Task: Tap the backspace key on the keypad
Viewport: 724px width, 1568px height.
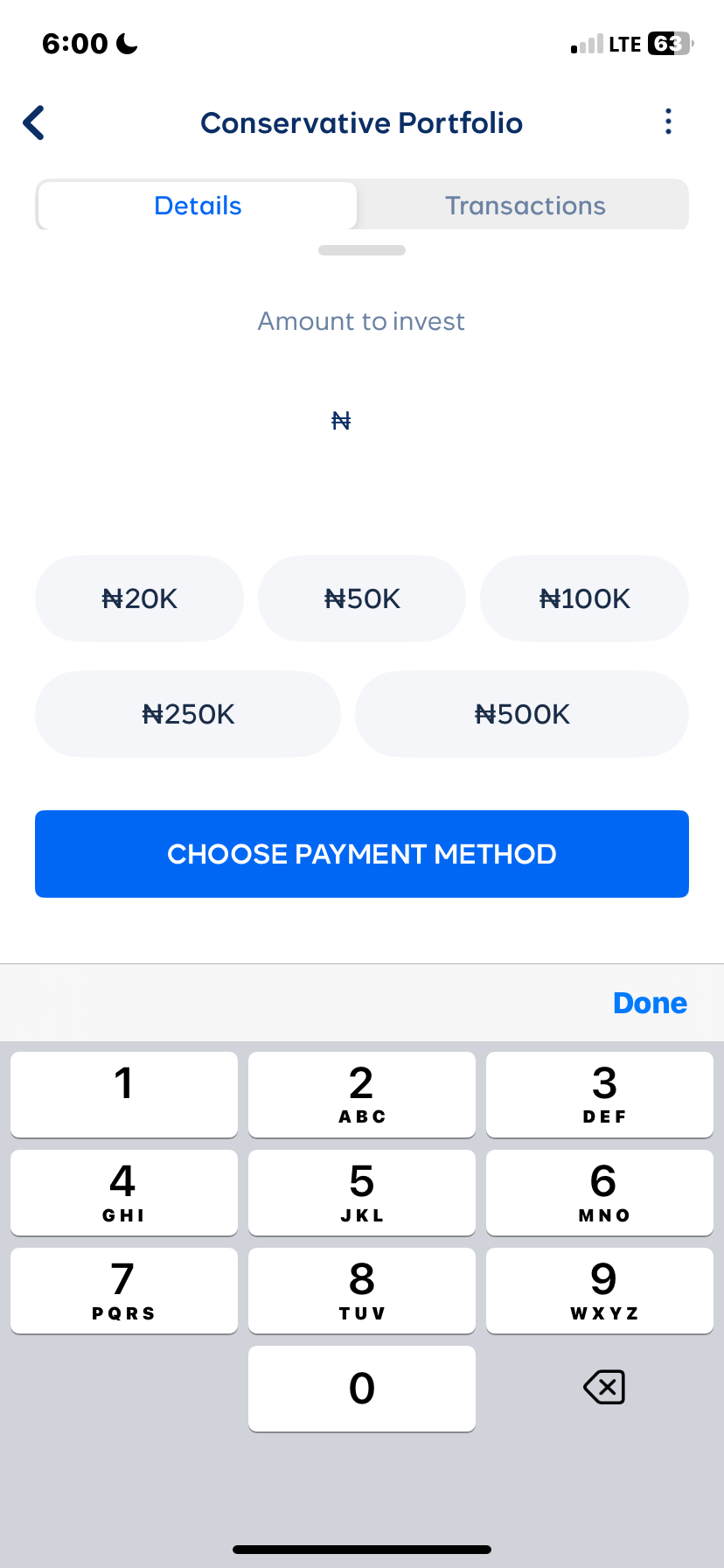Action: click(602, 1388)
